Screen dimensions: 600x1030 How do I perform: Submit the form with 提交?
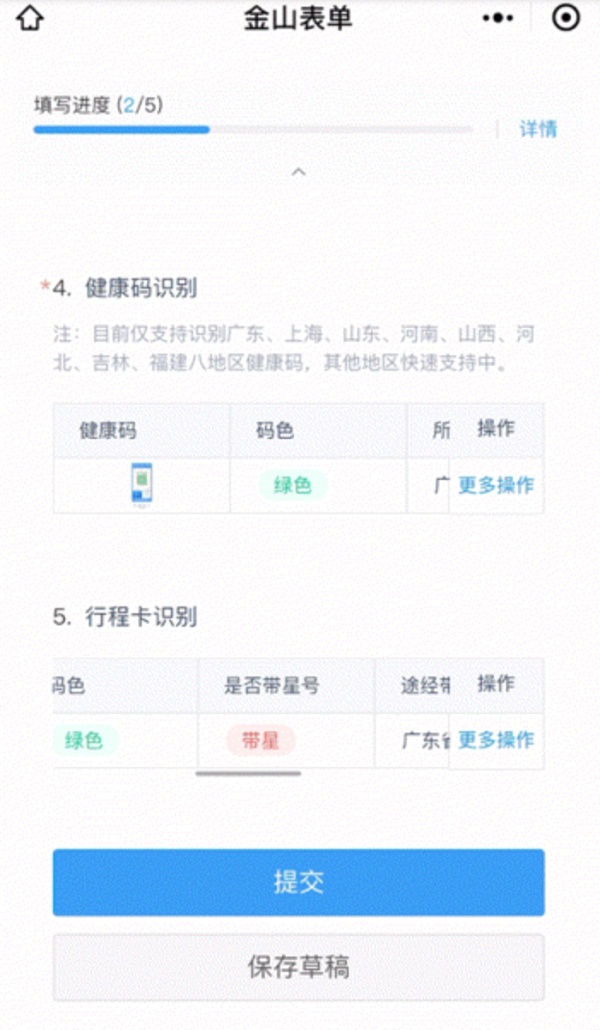click(x=298, y=882)
